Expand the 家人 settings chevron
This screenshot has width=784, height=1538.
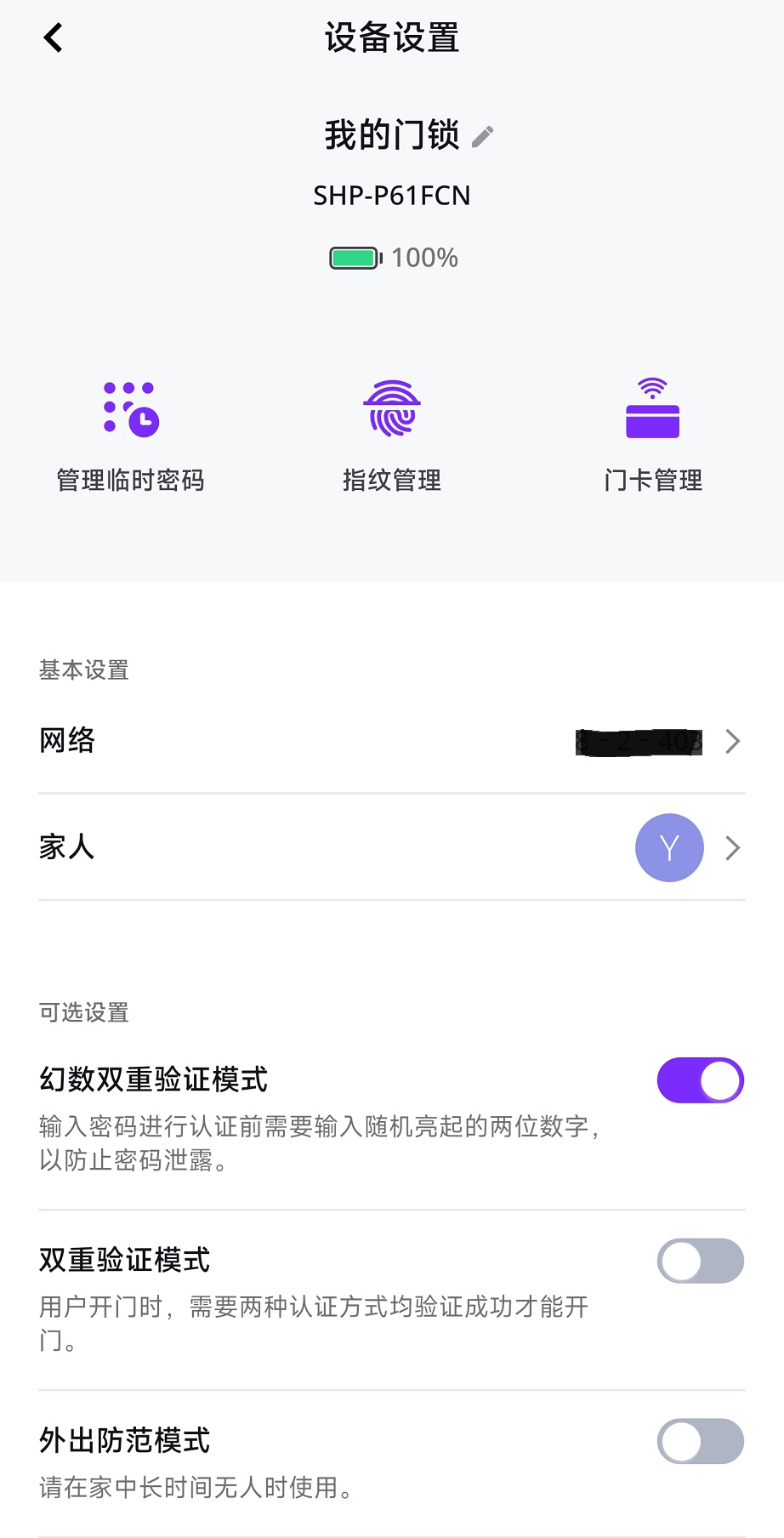click(731, 848)
